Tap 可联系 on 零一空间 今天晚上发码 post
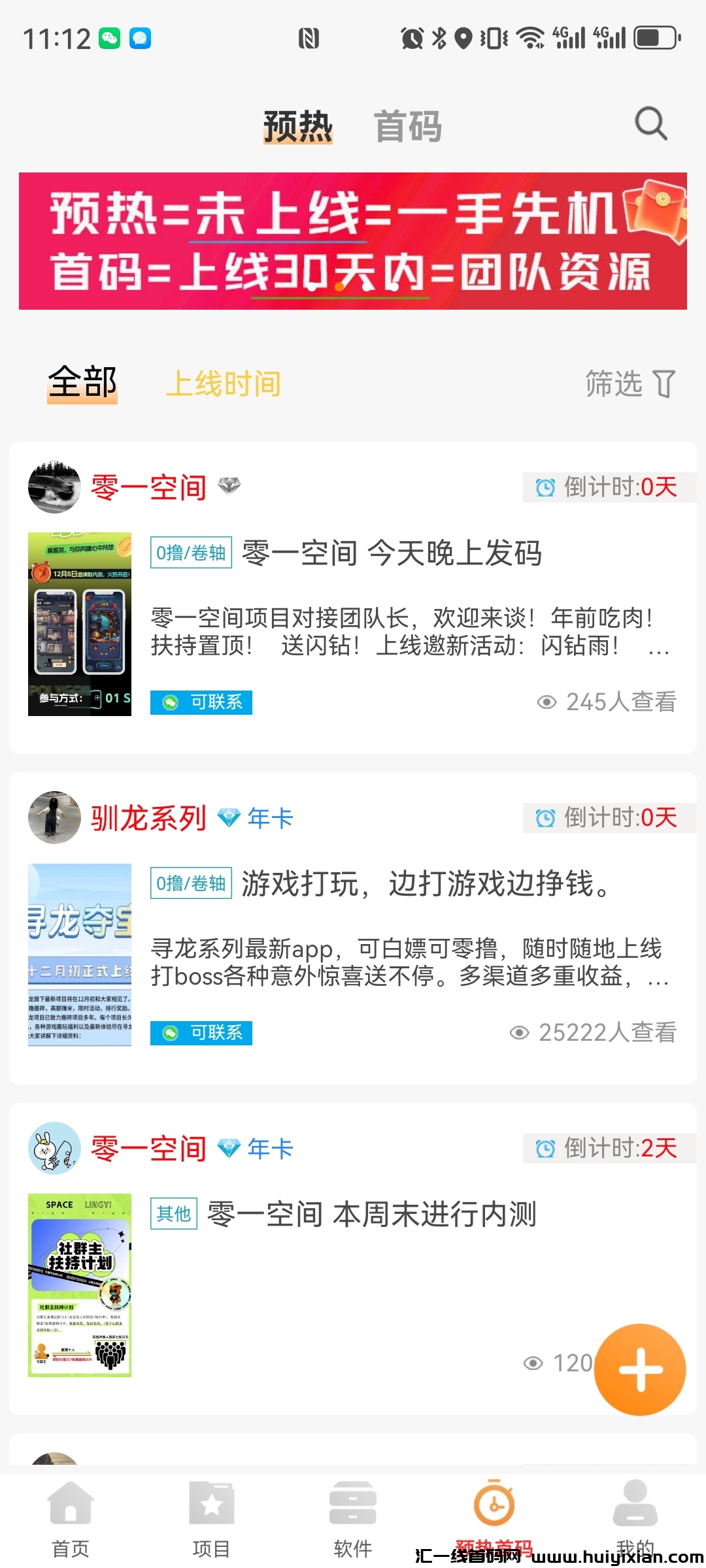 coord(201,702)
